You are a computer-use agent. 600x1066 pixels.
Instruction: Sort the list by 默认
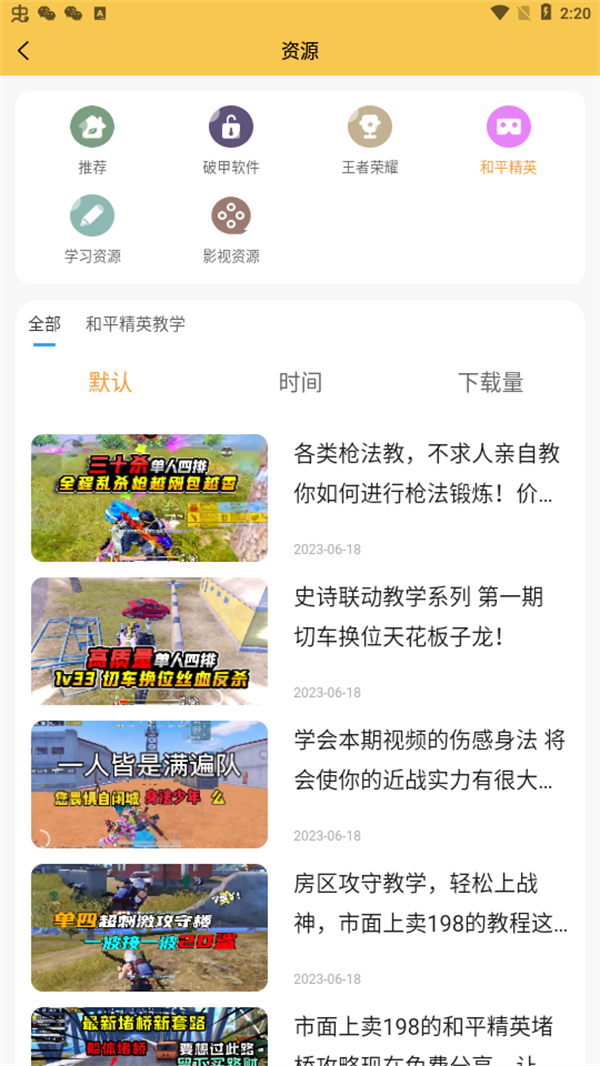(x=110, y=382)
